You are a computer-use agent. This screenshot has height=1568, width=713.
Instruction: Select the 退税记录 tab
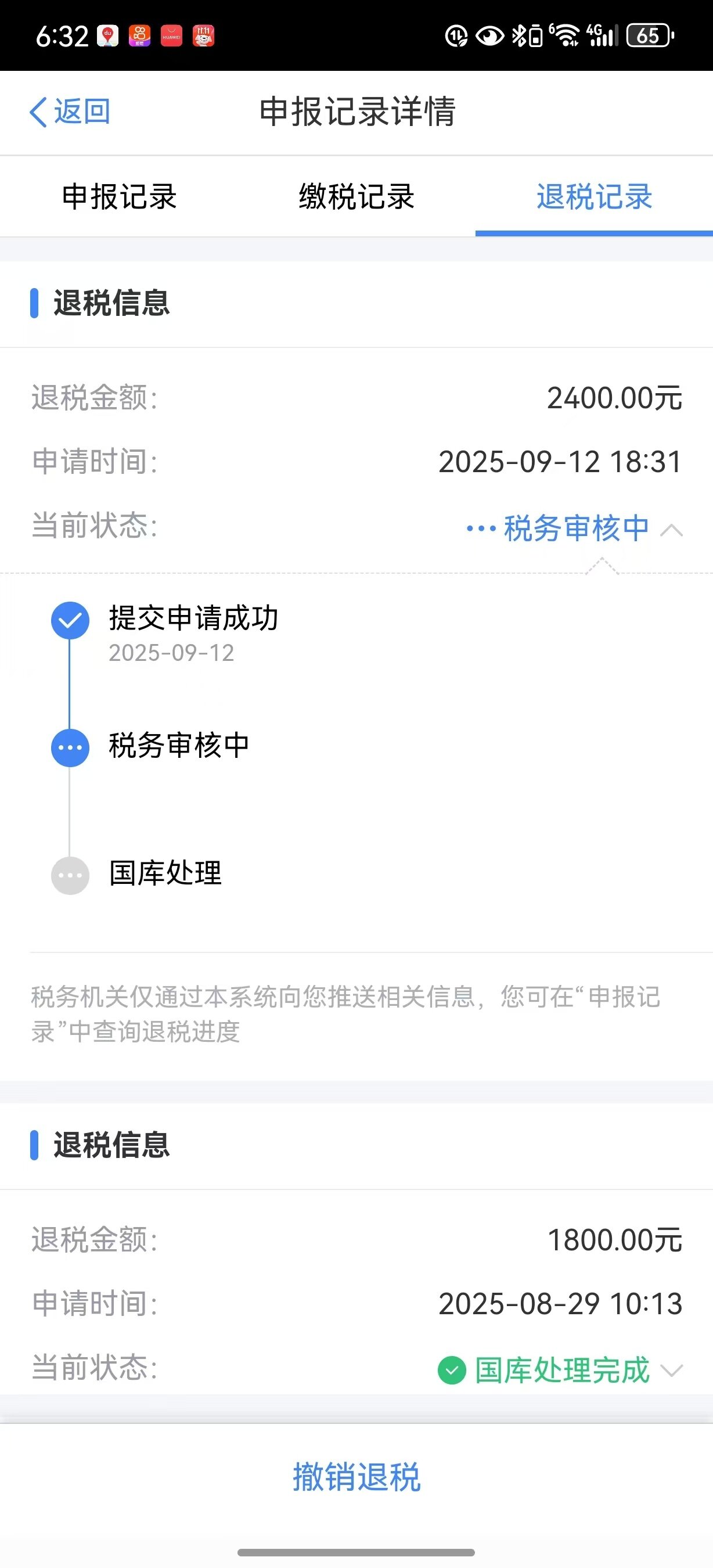[594, 197]
